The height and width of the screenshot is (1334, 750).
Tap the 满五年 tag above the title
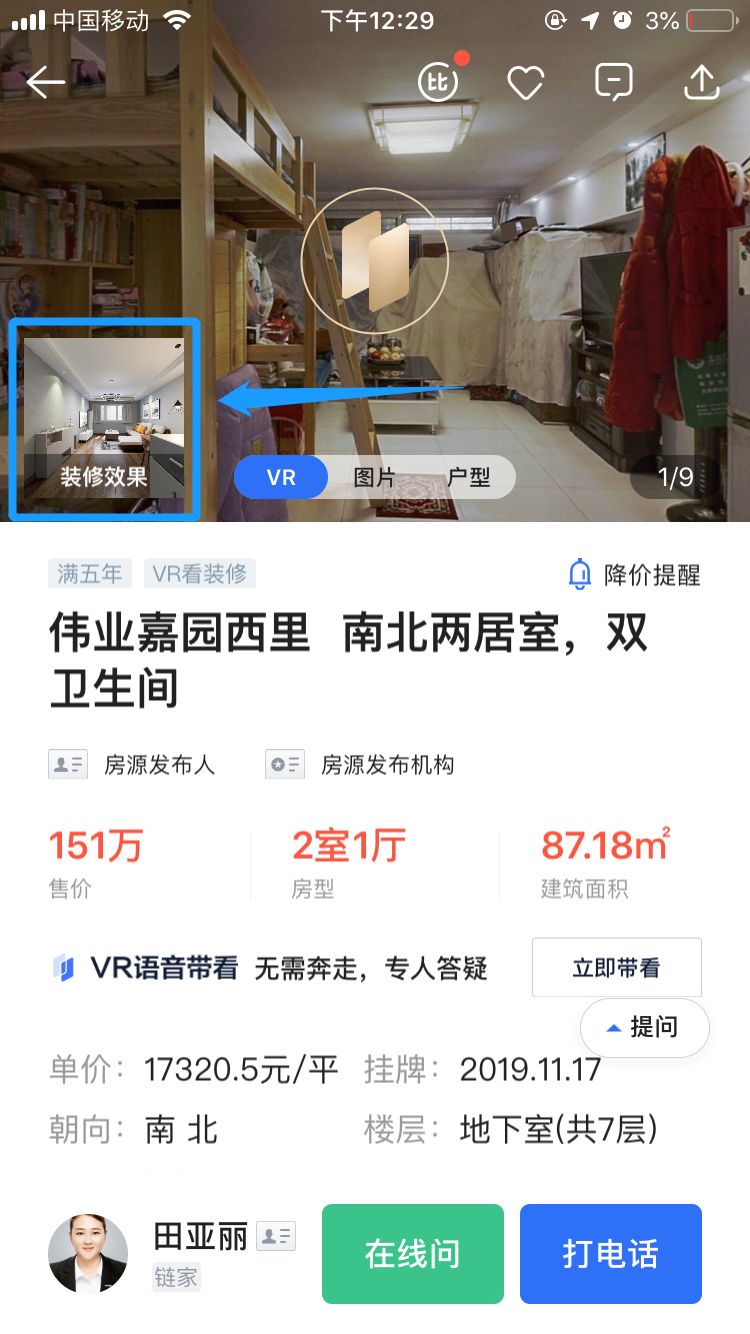click(x=89, y=573)
